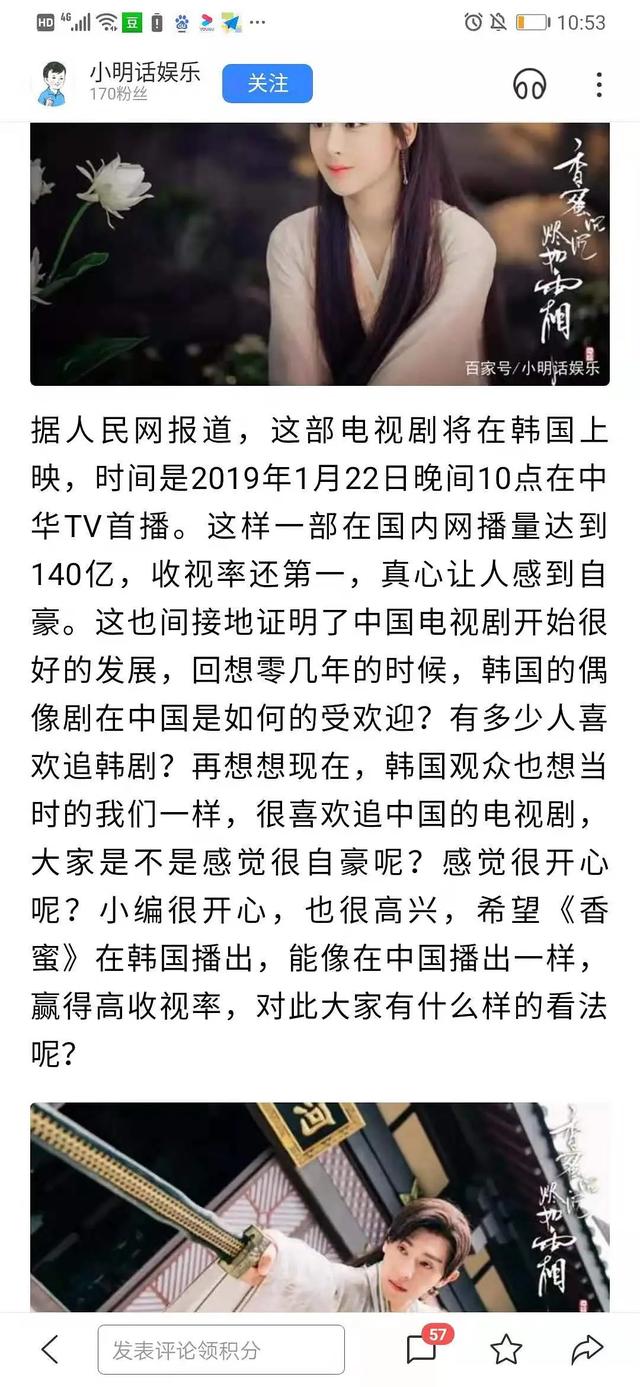640x1387 pixels.
Task: Bookmark this article with the star
Action: [x=506, y=1350]
